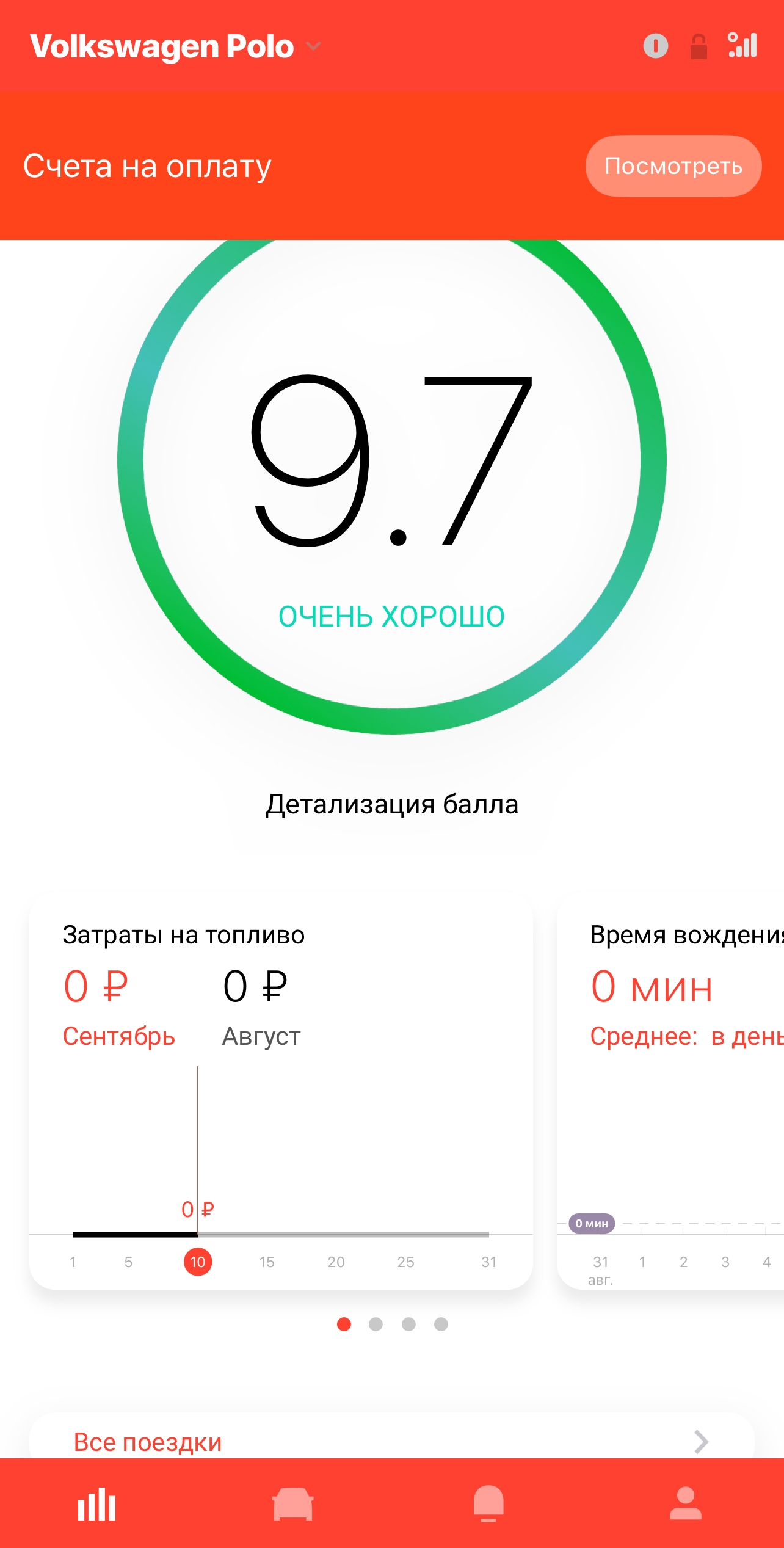Switch to the profile tab
784x1548 pixels.
click(685, 1503)
